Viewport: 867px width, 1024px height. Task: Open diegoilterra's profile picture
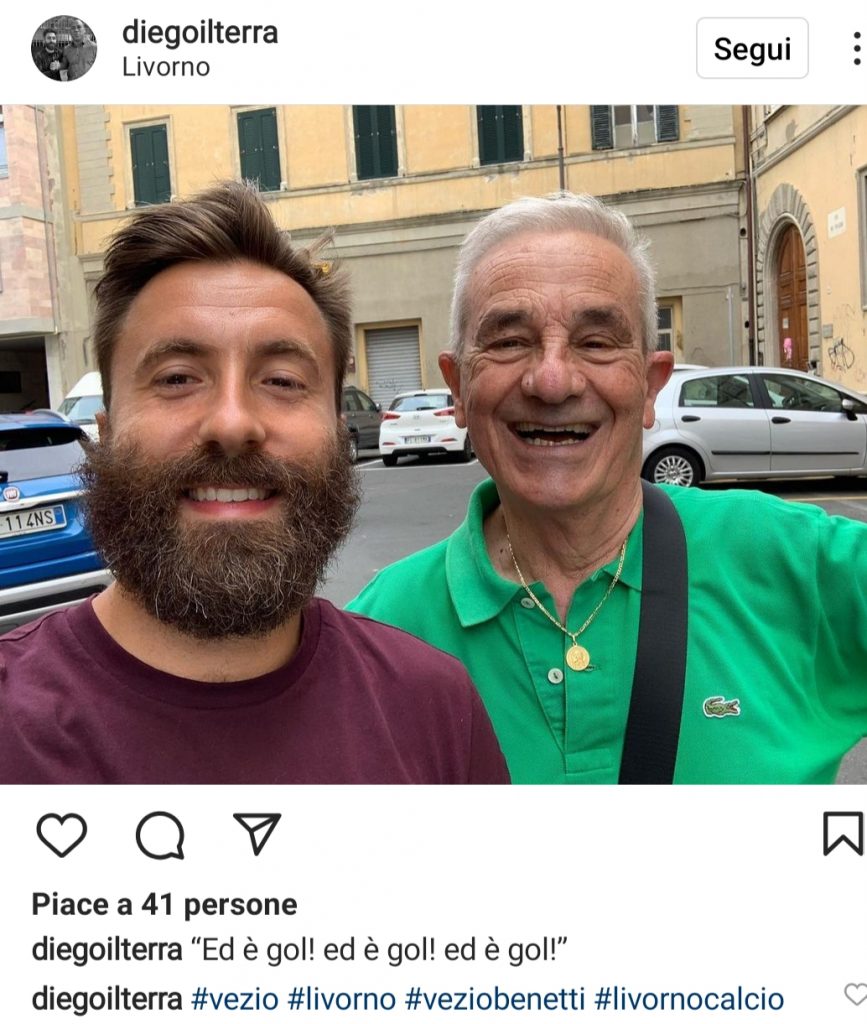pyautogui.click(x=64, y=48)
